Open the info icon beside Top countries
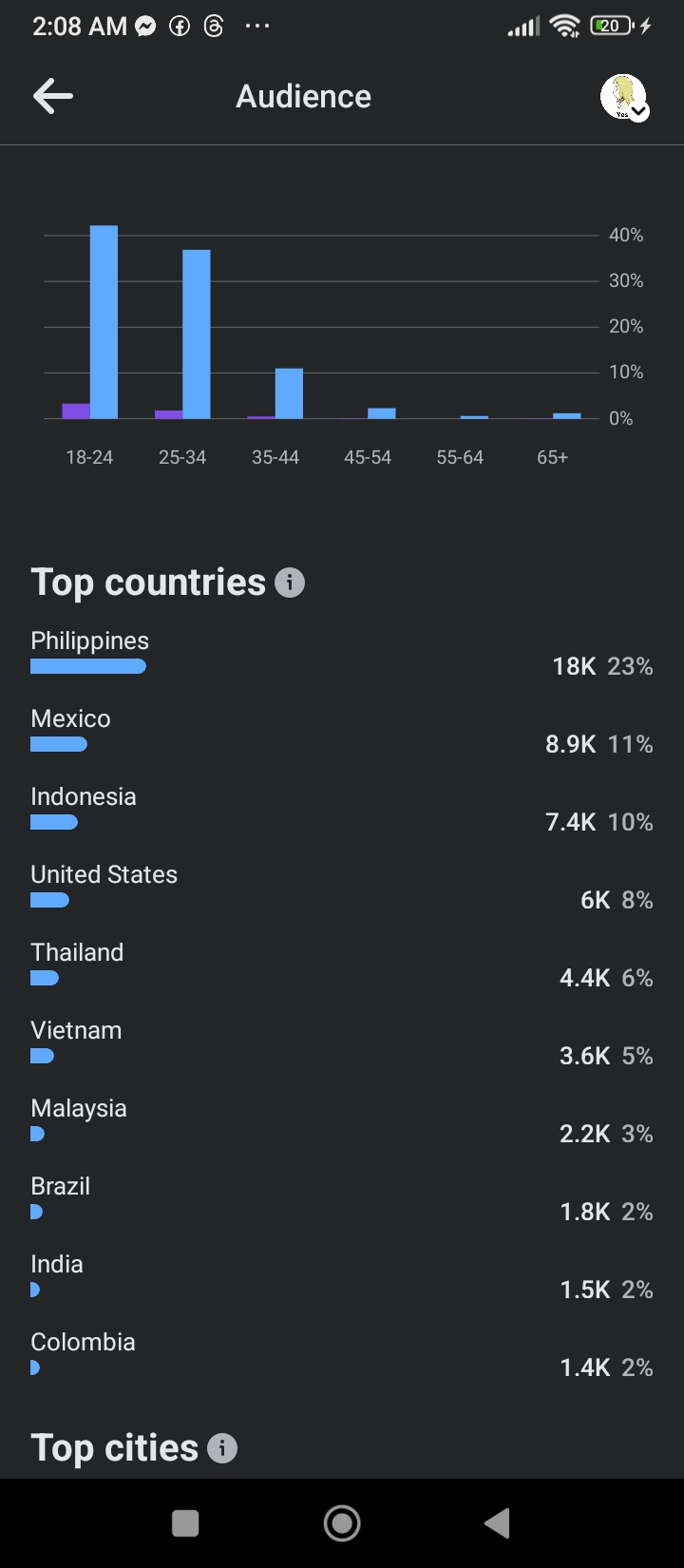684x1568 pixels. 290,583
